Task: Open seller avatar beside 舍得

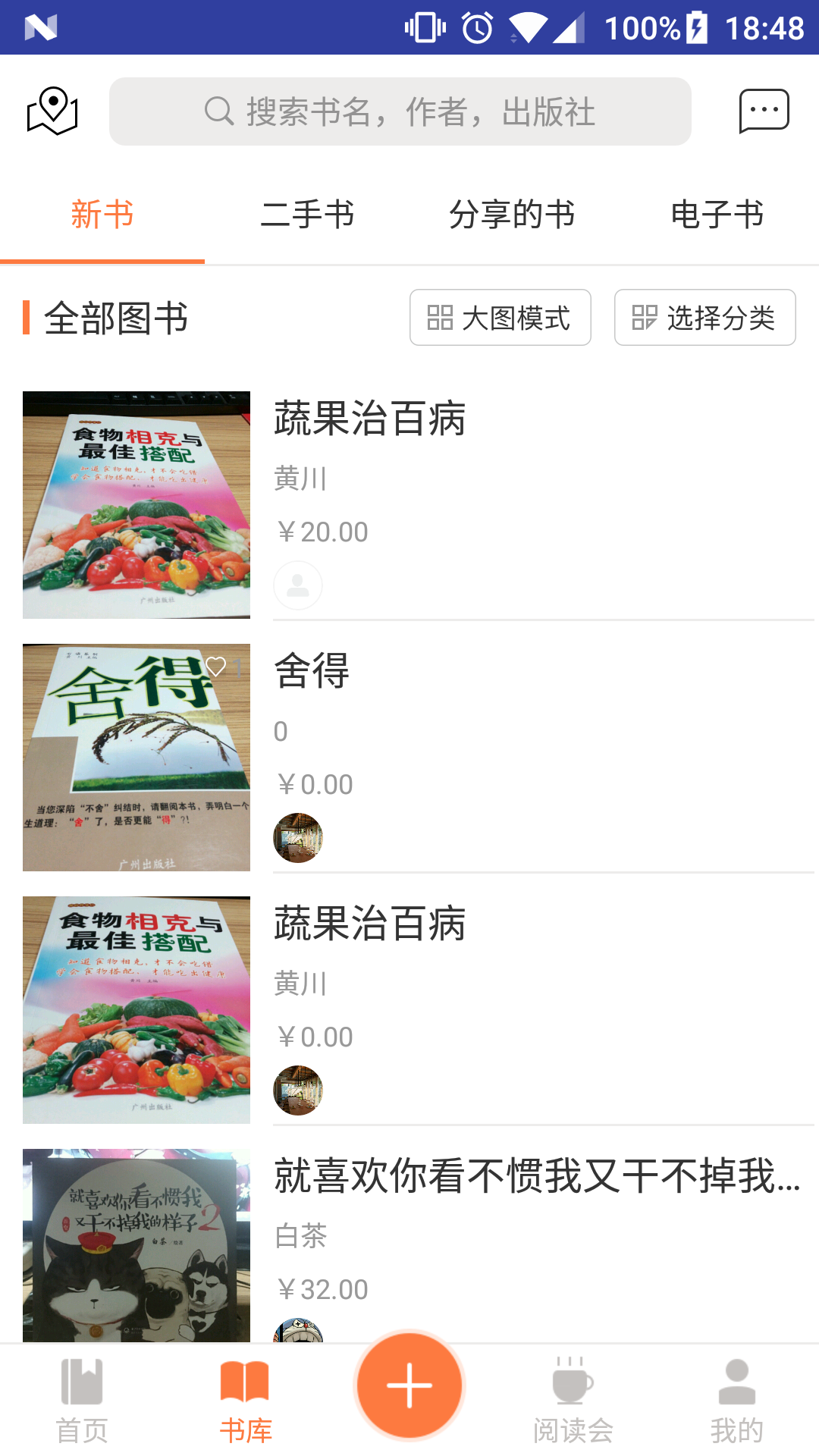Action: [298, 837]
